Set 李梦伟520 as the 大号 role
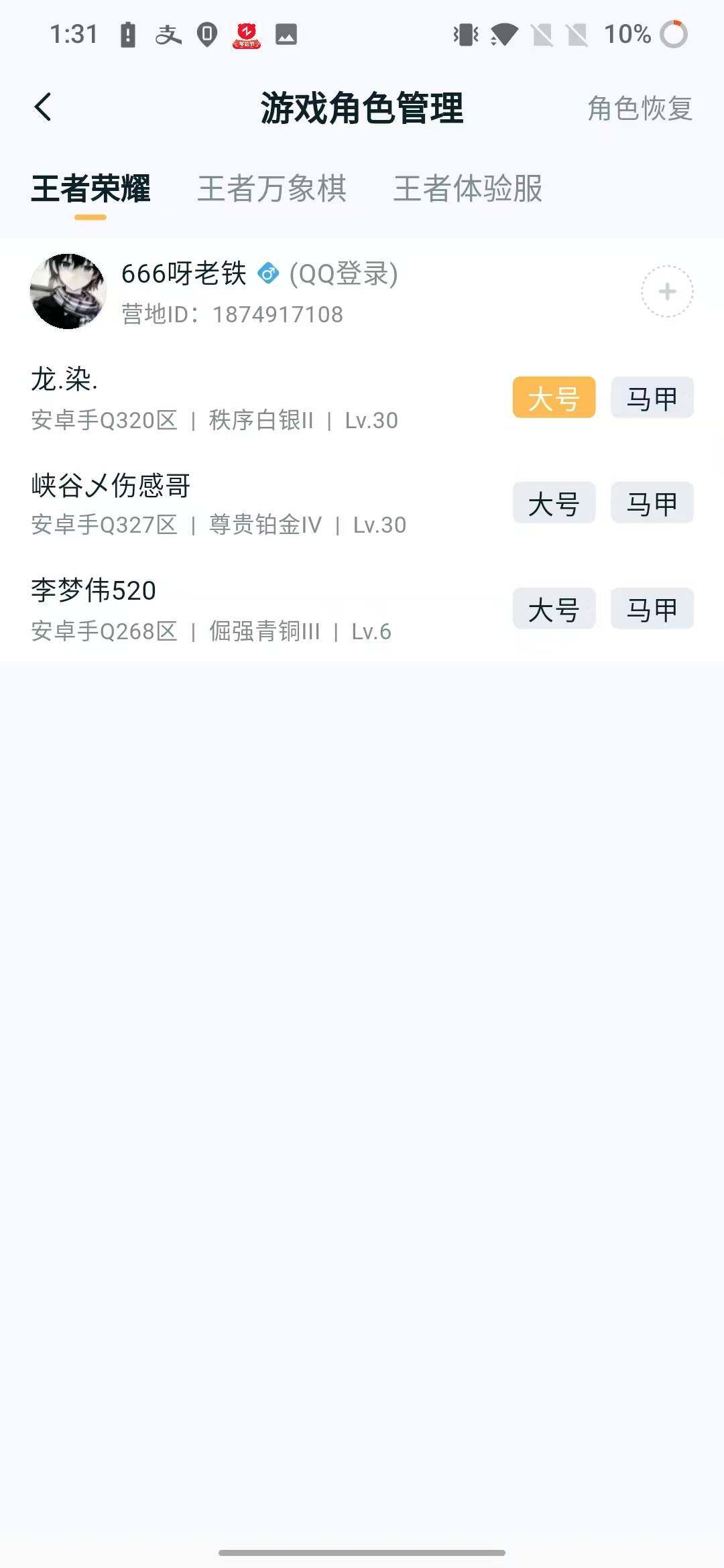Image resolution: width=724 pixels, height=1568 pixels. (x=554, y=608)
